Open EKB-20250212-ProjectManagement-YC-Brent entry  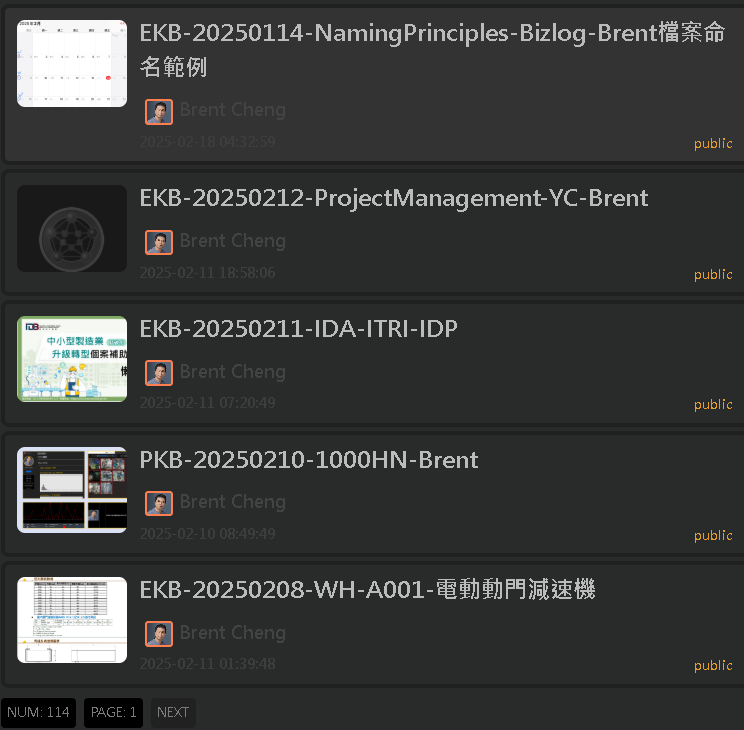point(394,198)
